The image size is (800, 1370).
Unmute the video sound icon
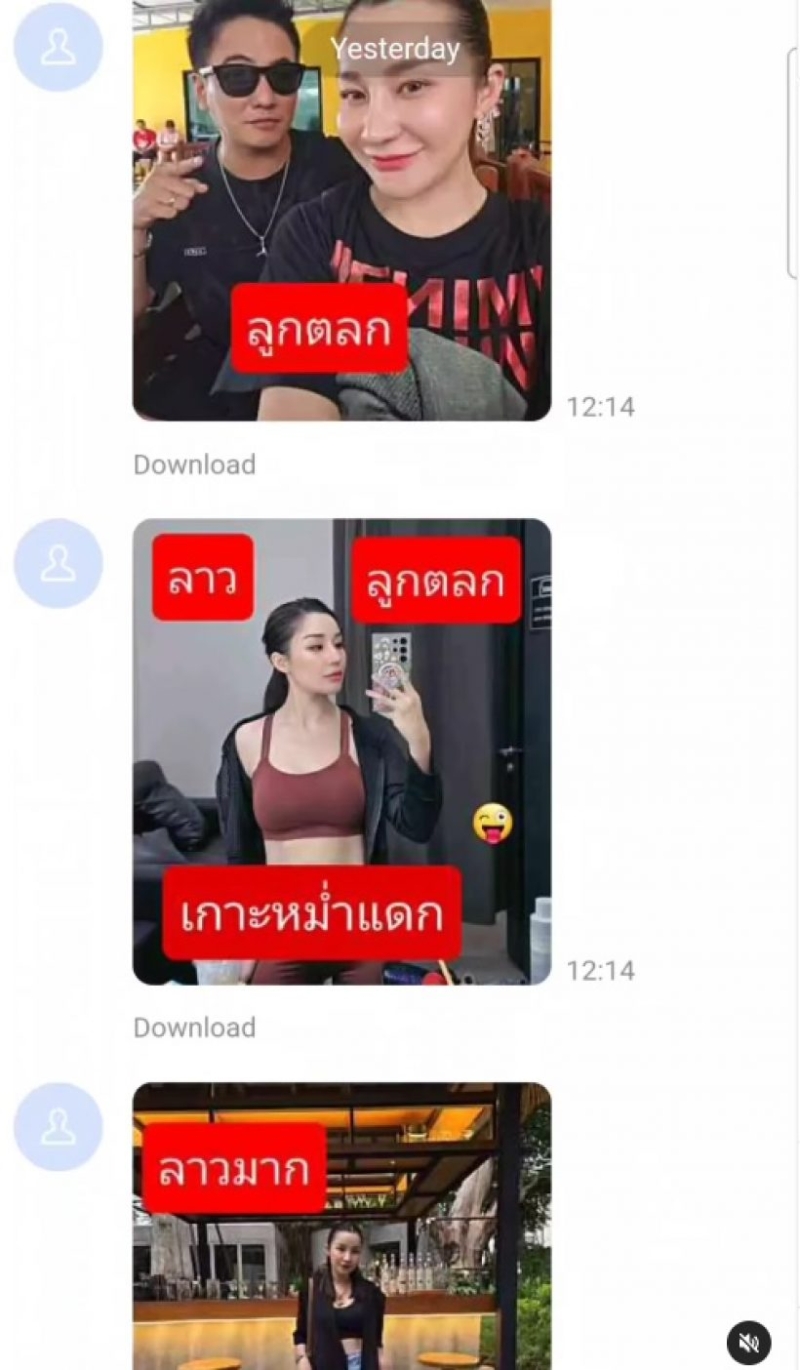[748, 1341]
